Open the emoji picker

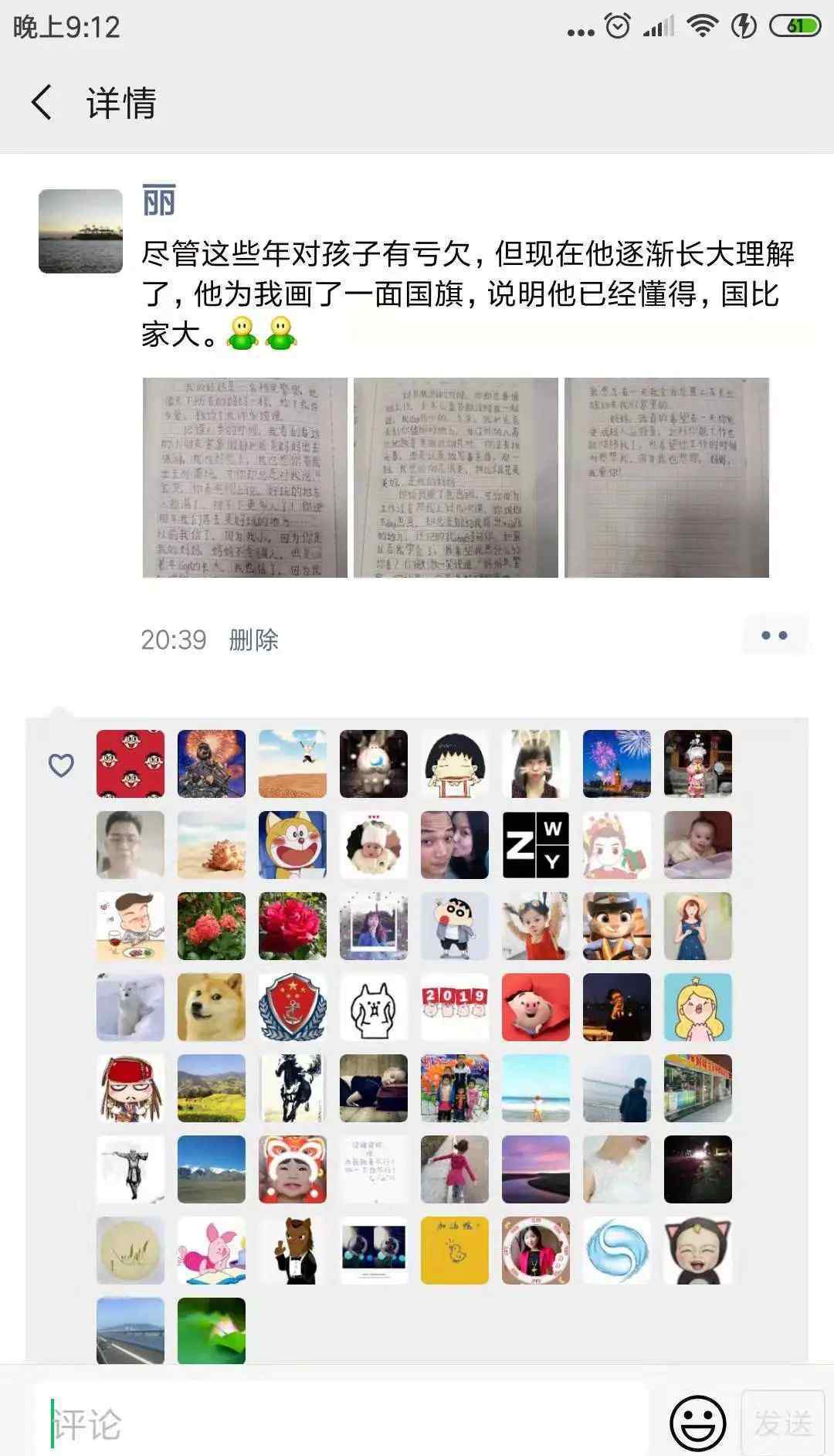(x=698, y=1423)
